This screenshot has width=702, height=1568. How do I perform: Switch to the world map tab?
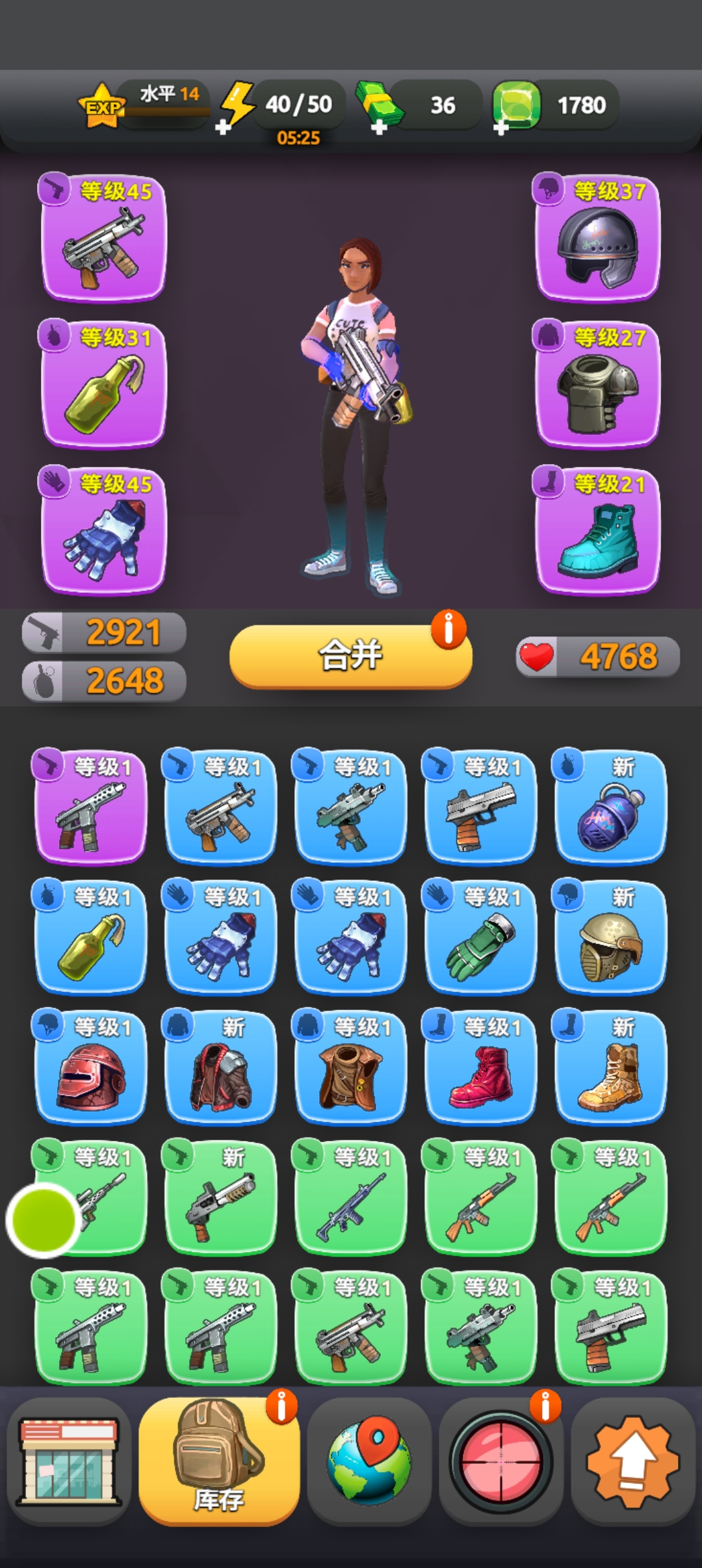tap(369, 1461)
